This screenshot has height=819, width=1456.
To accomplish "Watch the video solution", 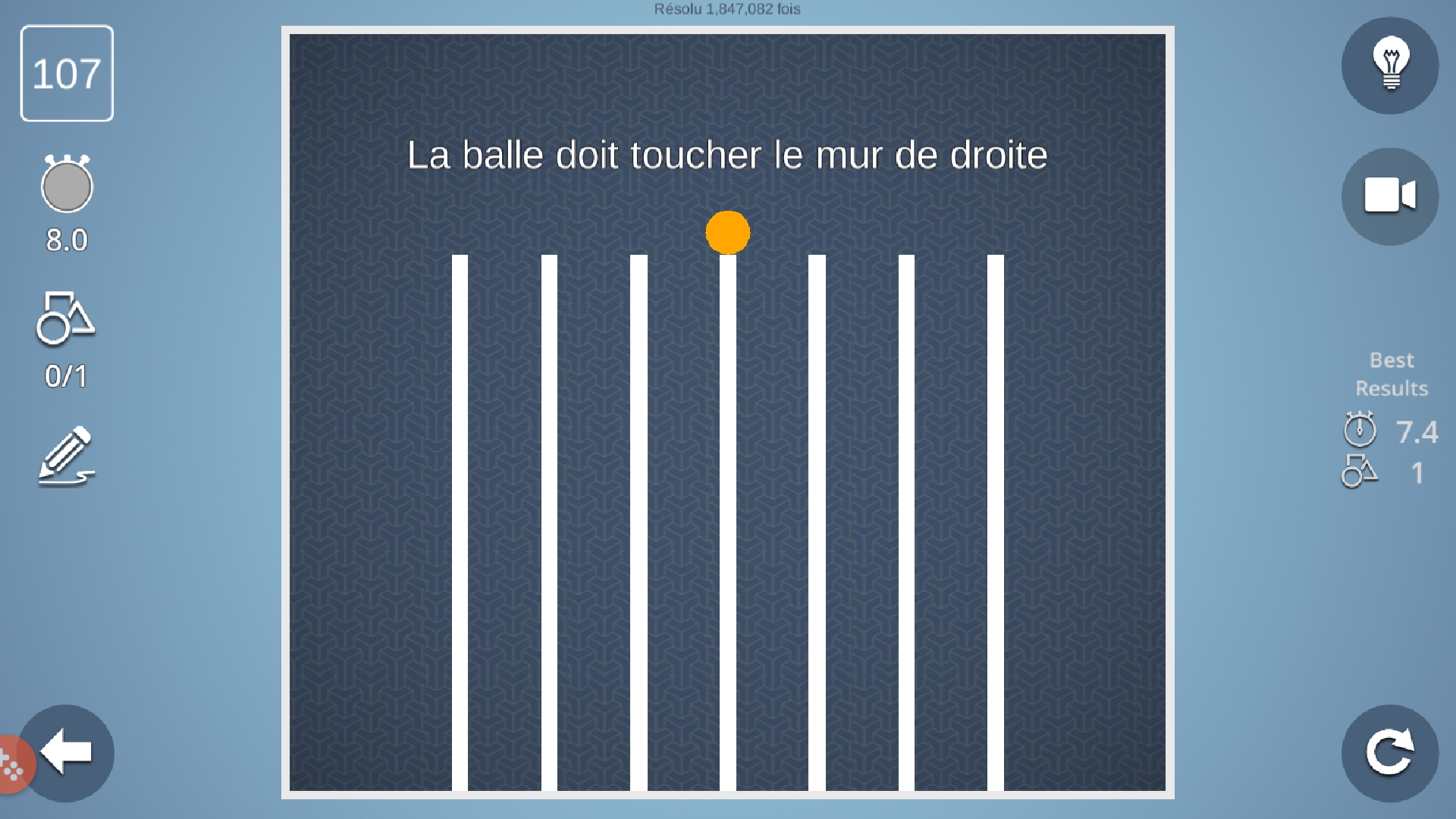I will 1389,196.
